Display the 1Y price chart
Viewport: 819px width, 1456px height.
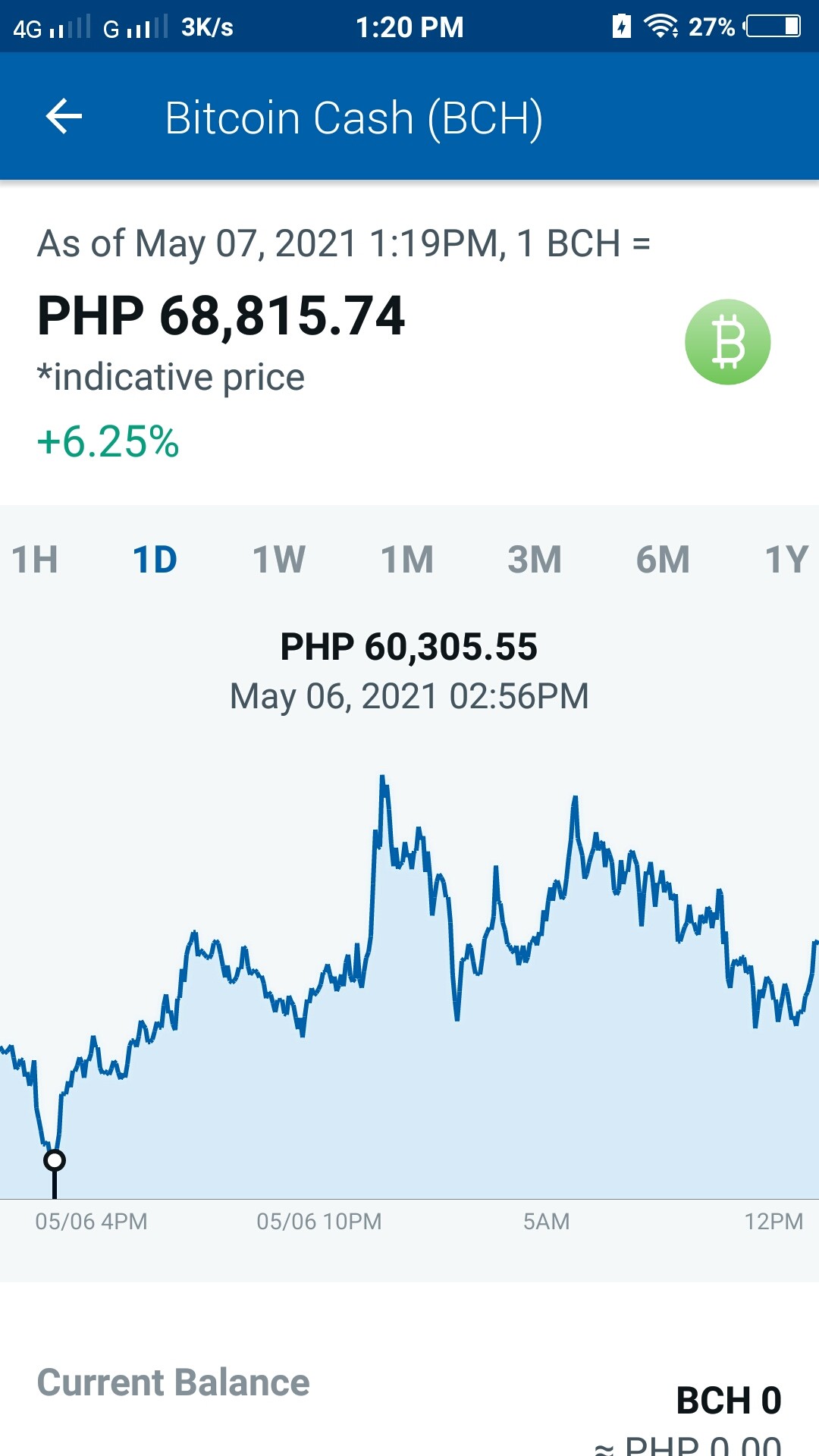tap(787, 560)
